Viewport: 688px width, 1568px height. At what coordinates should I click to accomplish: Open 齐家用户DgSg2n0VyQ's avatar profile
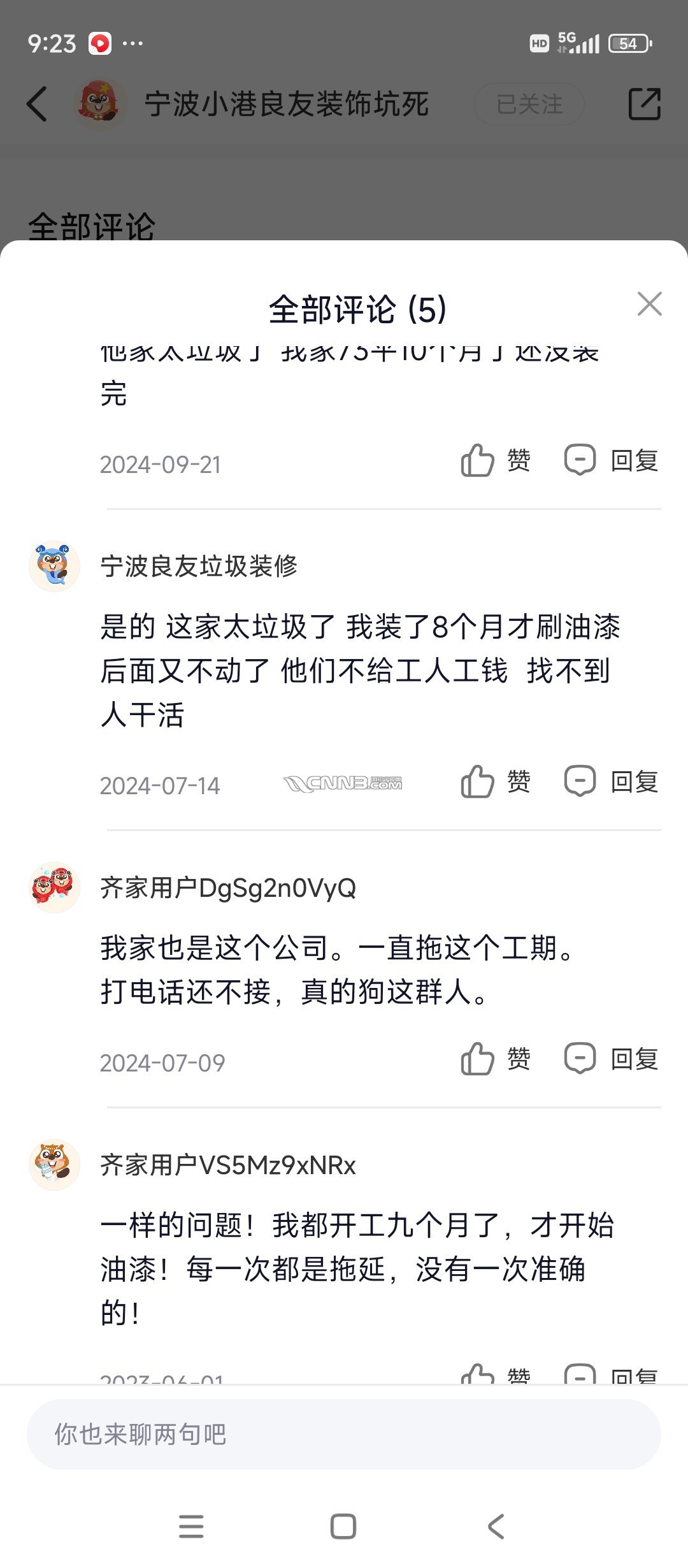(x=54, y=887)
